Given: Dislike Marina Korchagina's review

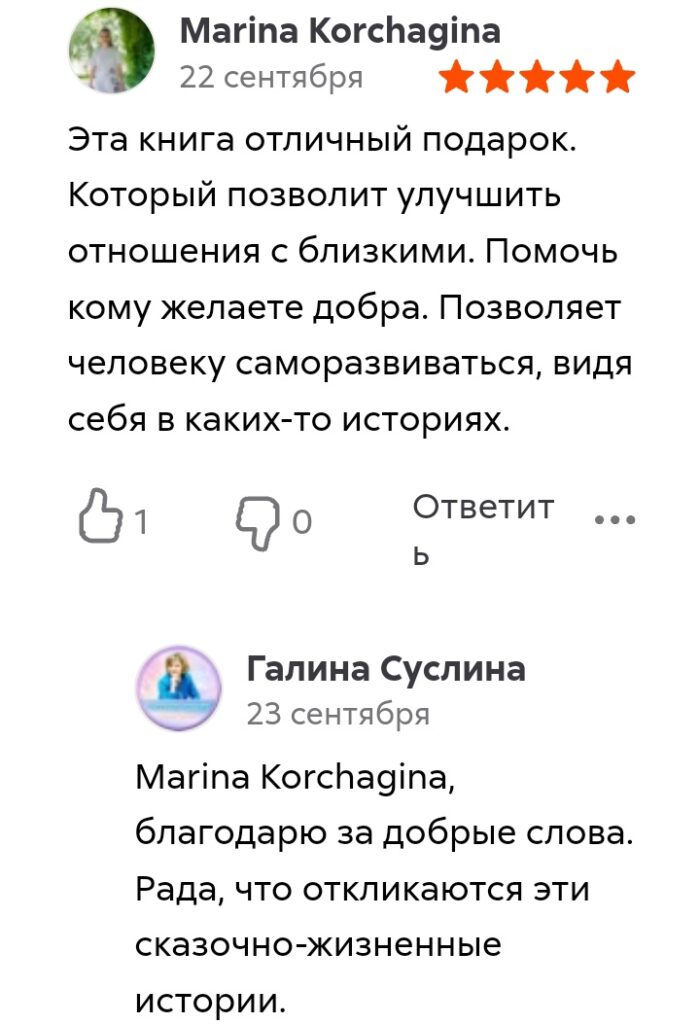Looking at the screenshot, I should tap(256, 522).
